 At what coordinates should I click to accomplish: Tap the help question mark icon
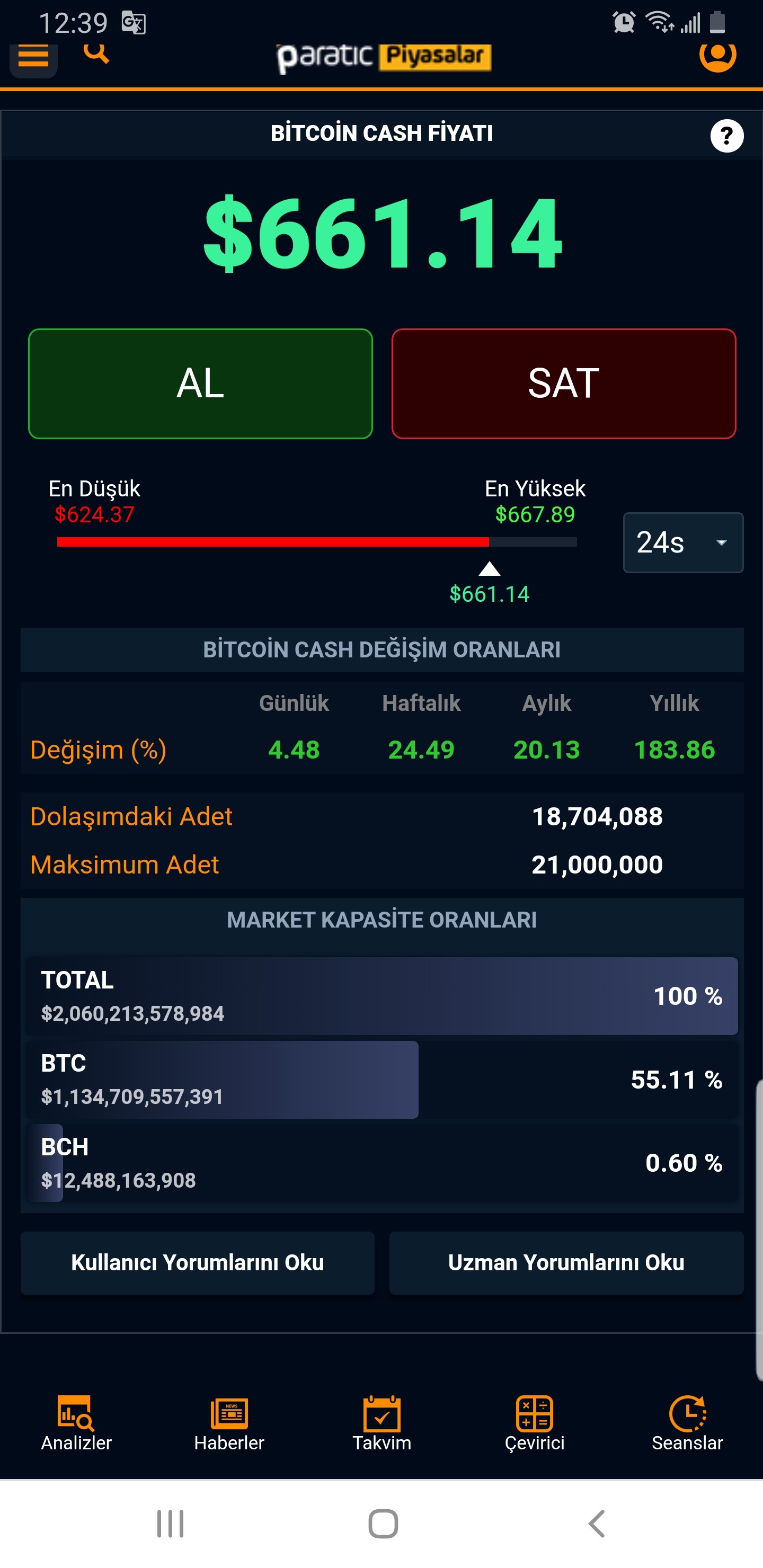(x=726, y=136)
